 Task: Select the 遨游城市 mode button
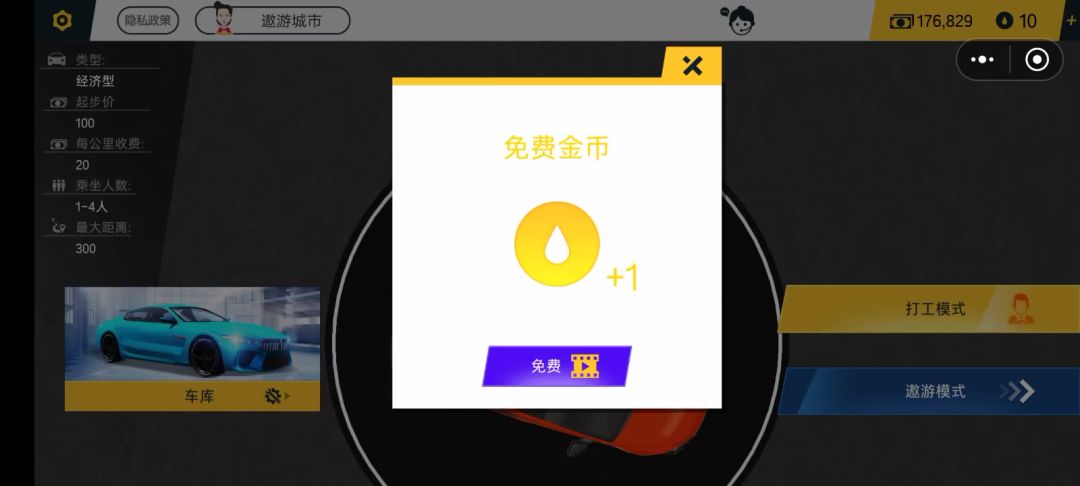click(273, 20)
